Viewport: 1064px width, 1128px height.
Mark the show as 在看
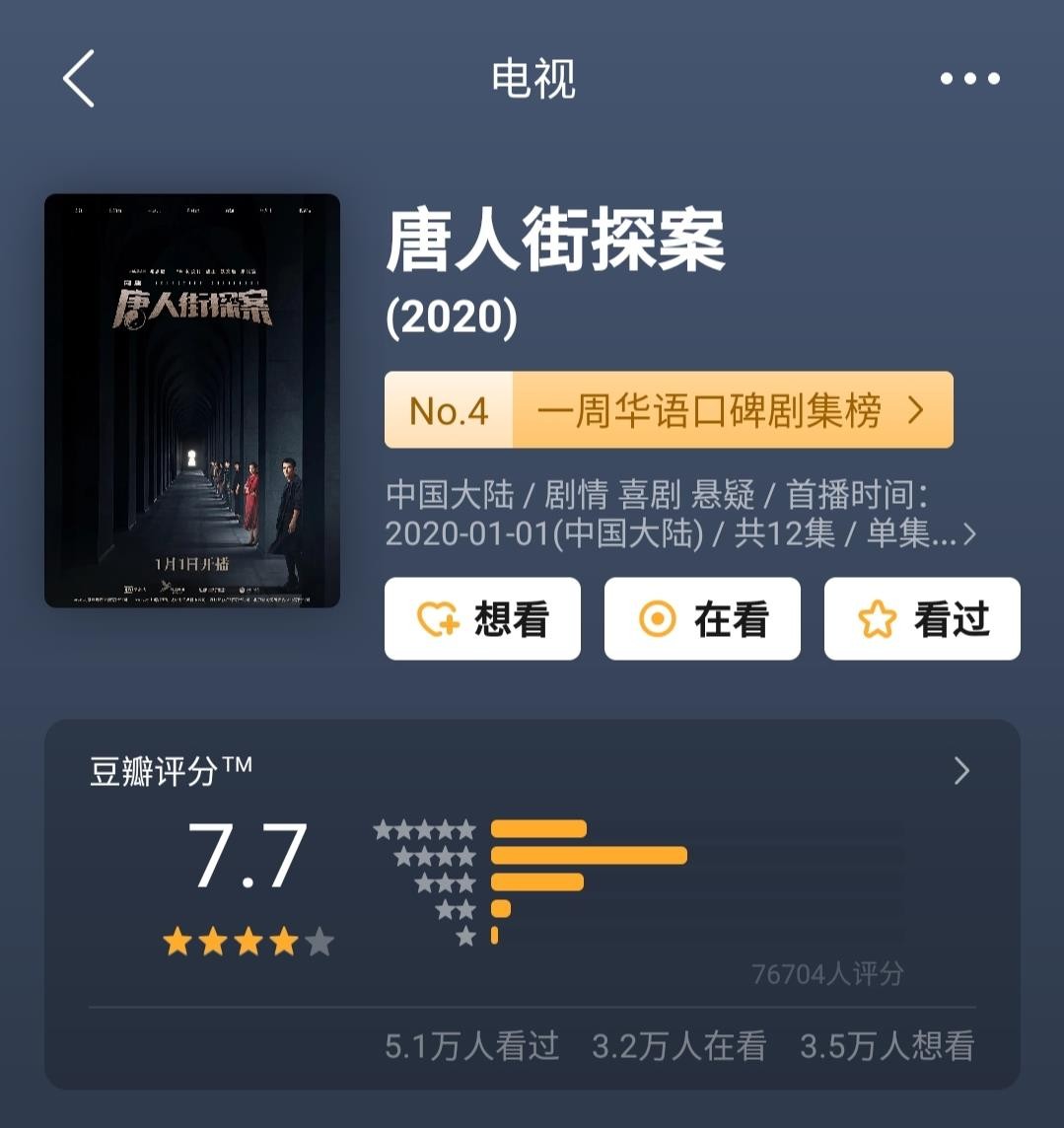pyautogui.click(x=702, y=619)
